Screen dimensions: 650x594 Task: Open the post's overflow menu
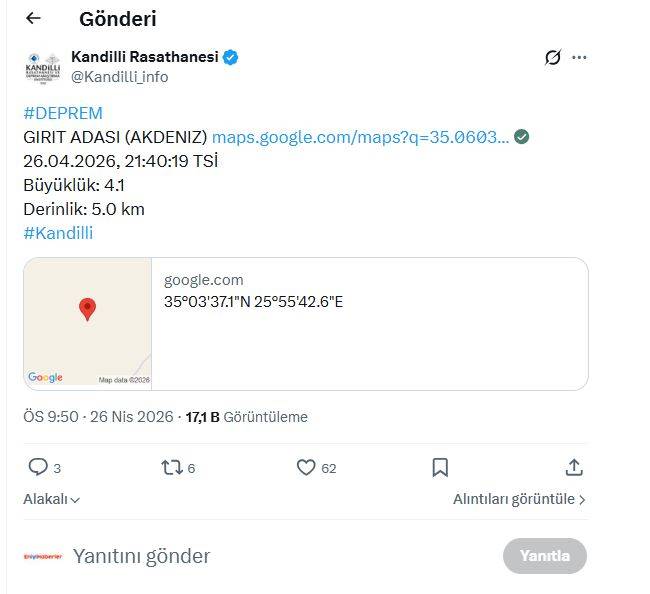click(x=579, y=58)
